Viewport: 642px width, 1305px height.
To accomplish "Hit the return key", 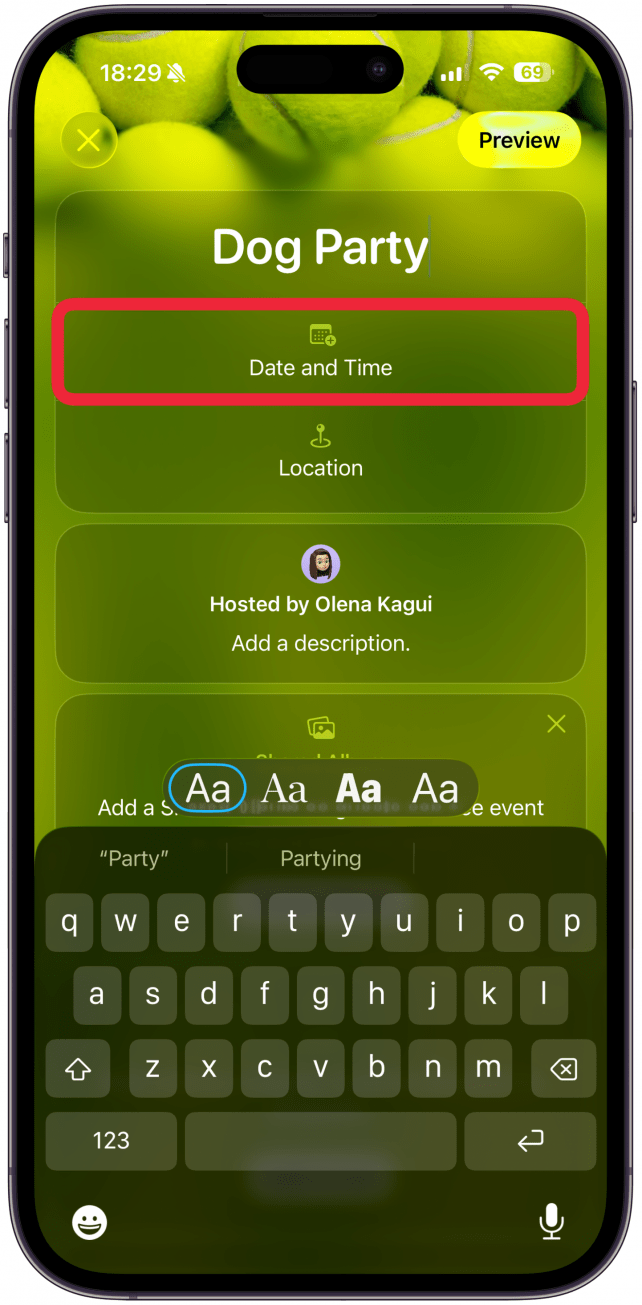I will (x=530, y=1141).
